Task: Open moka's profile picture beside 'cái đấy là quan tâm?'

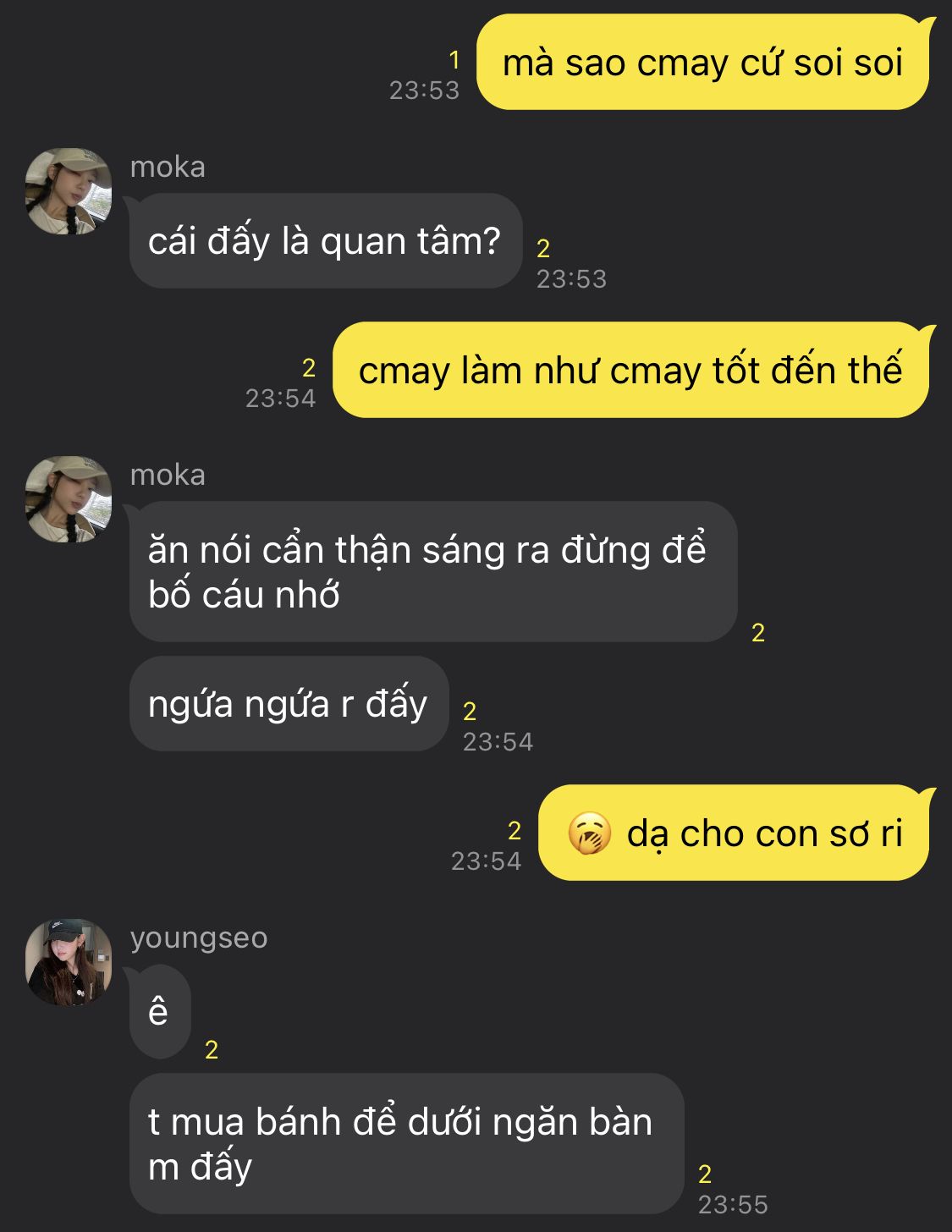Action: point(69,192)
